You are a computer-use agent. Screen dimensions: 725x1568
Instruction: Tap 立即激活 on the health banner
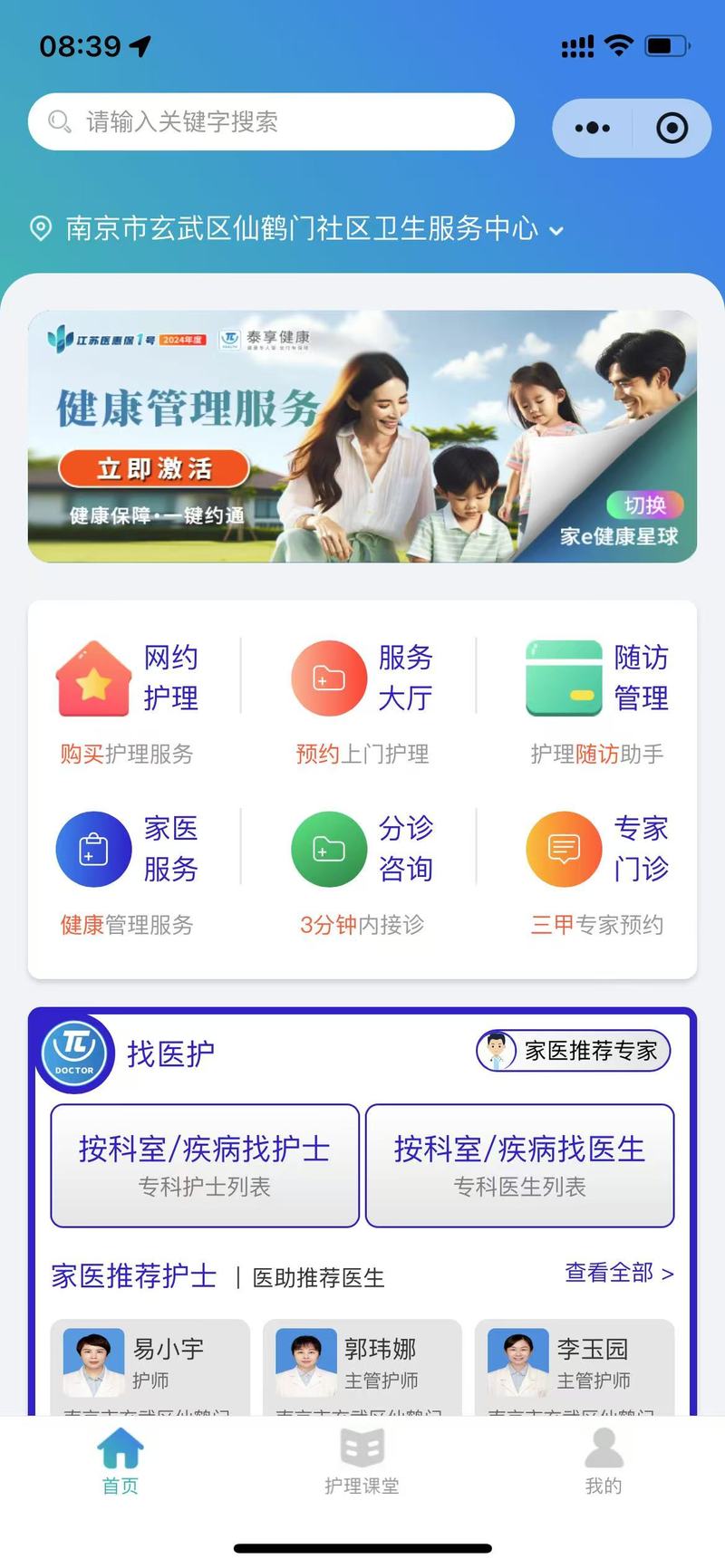(x=154, y=468)
